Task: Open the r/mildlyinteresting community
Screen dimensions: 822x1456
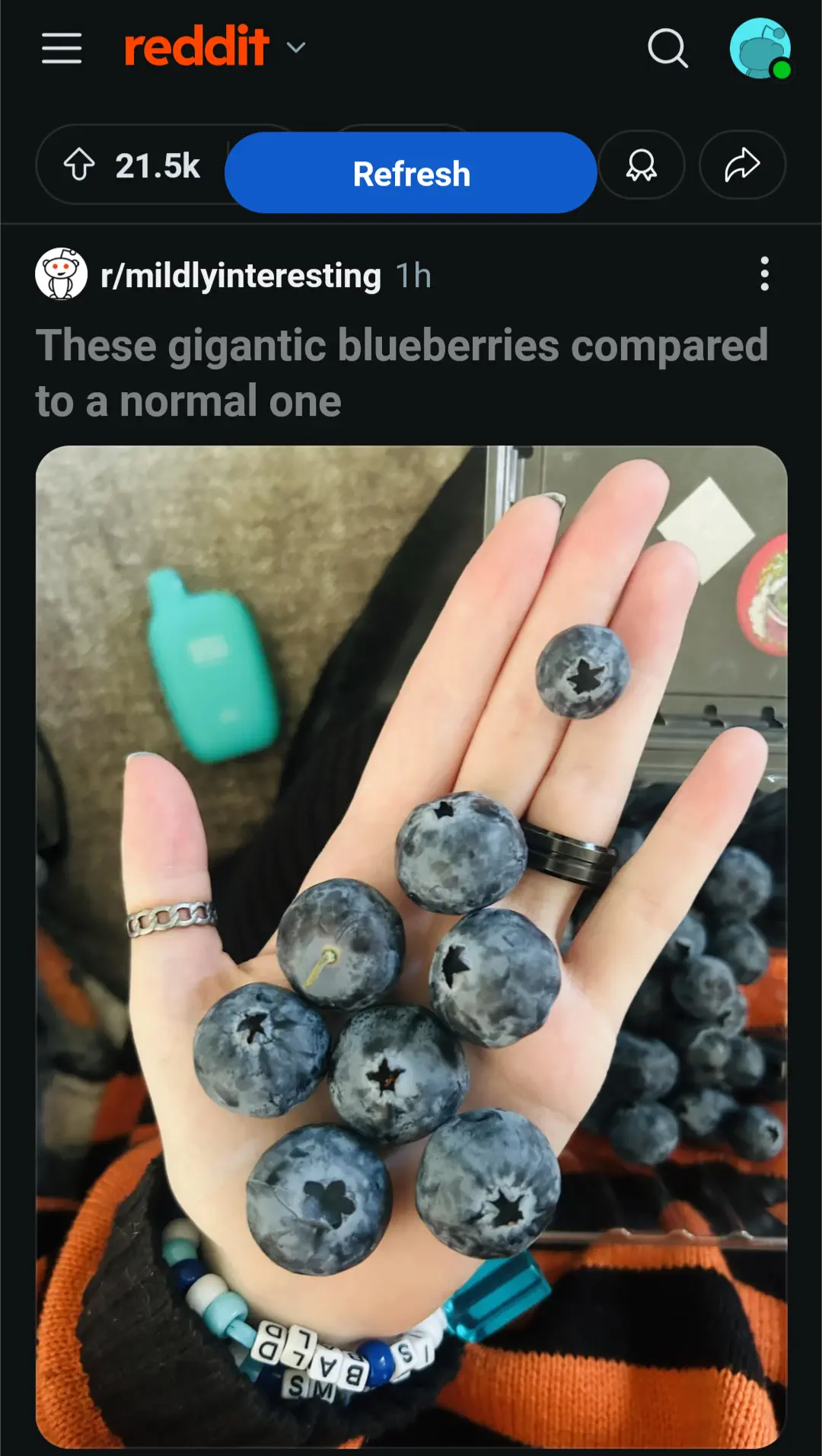Action: coord(240,276)
